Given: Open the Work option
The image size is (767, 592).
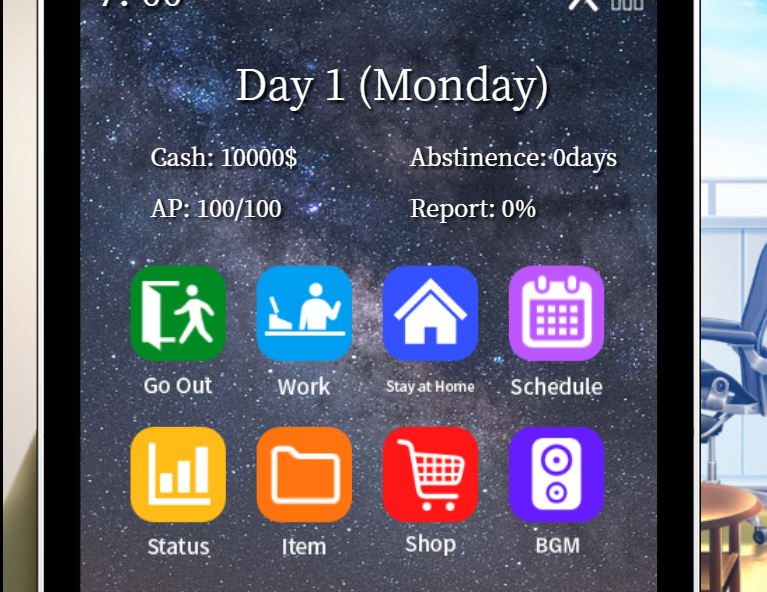Looking at the screenshot, I should click(304, 313).
